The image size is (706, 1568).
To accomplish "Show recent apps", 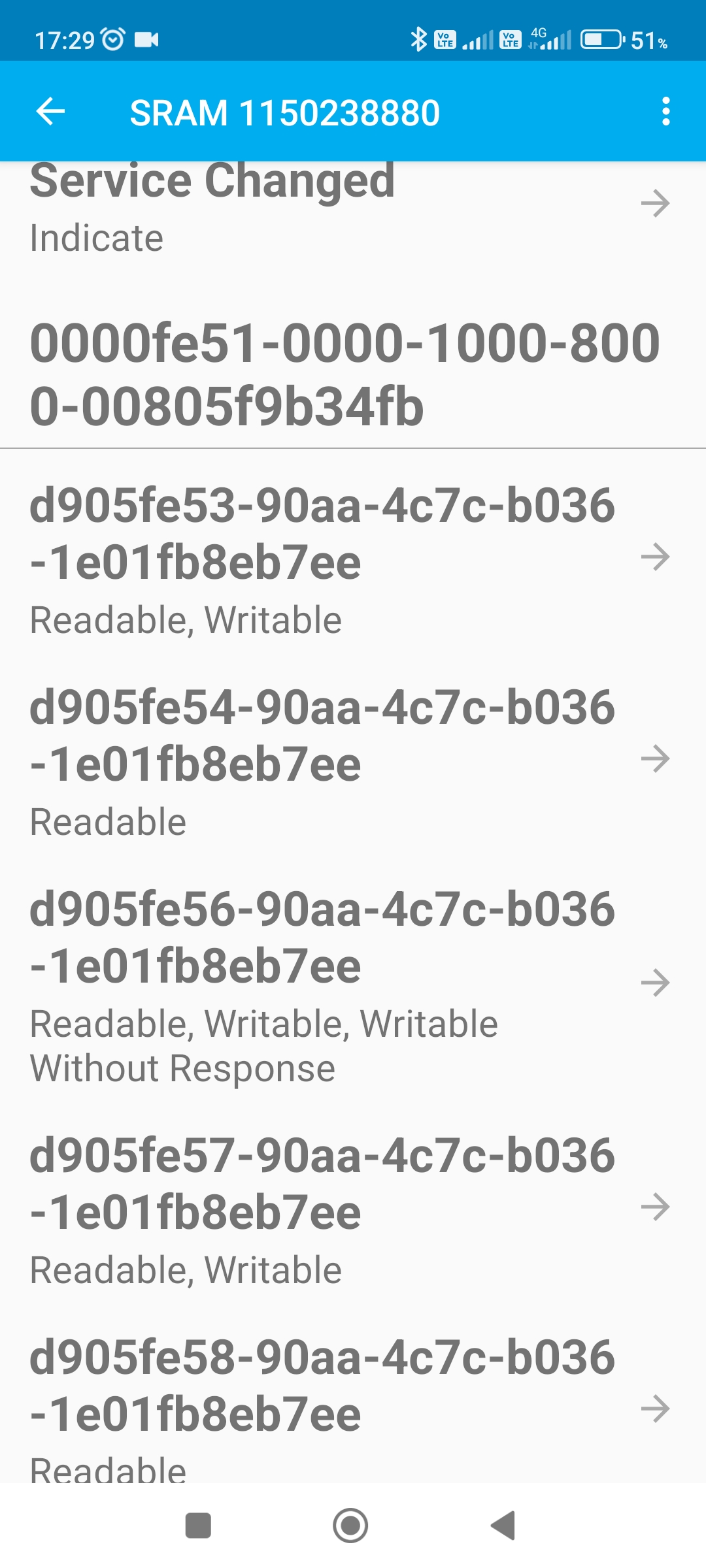I will click(198, 1526).
